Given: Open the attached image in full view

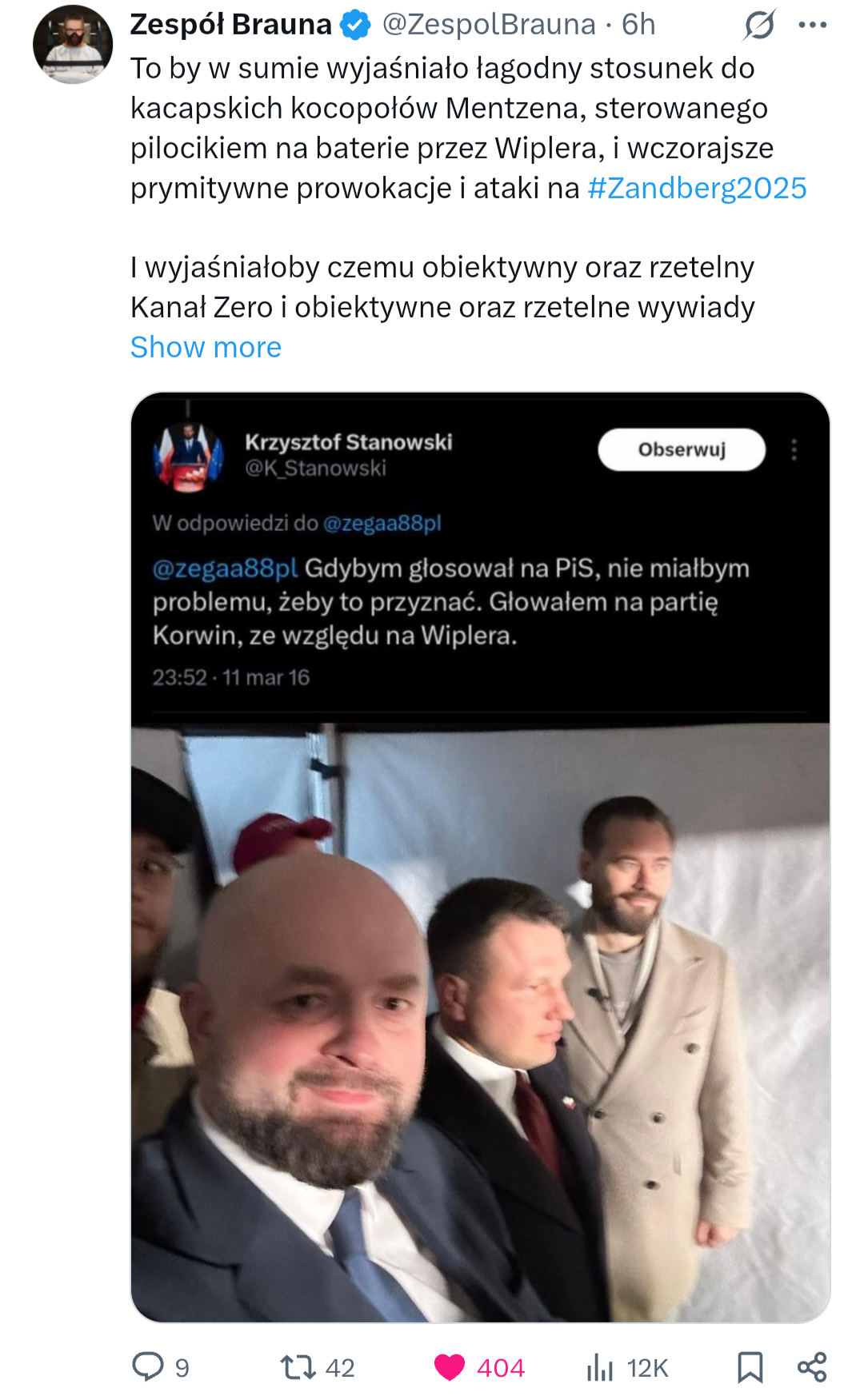Looking at the screenshot, I should (x=480, y=856).
